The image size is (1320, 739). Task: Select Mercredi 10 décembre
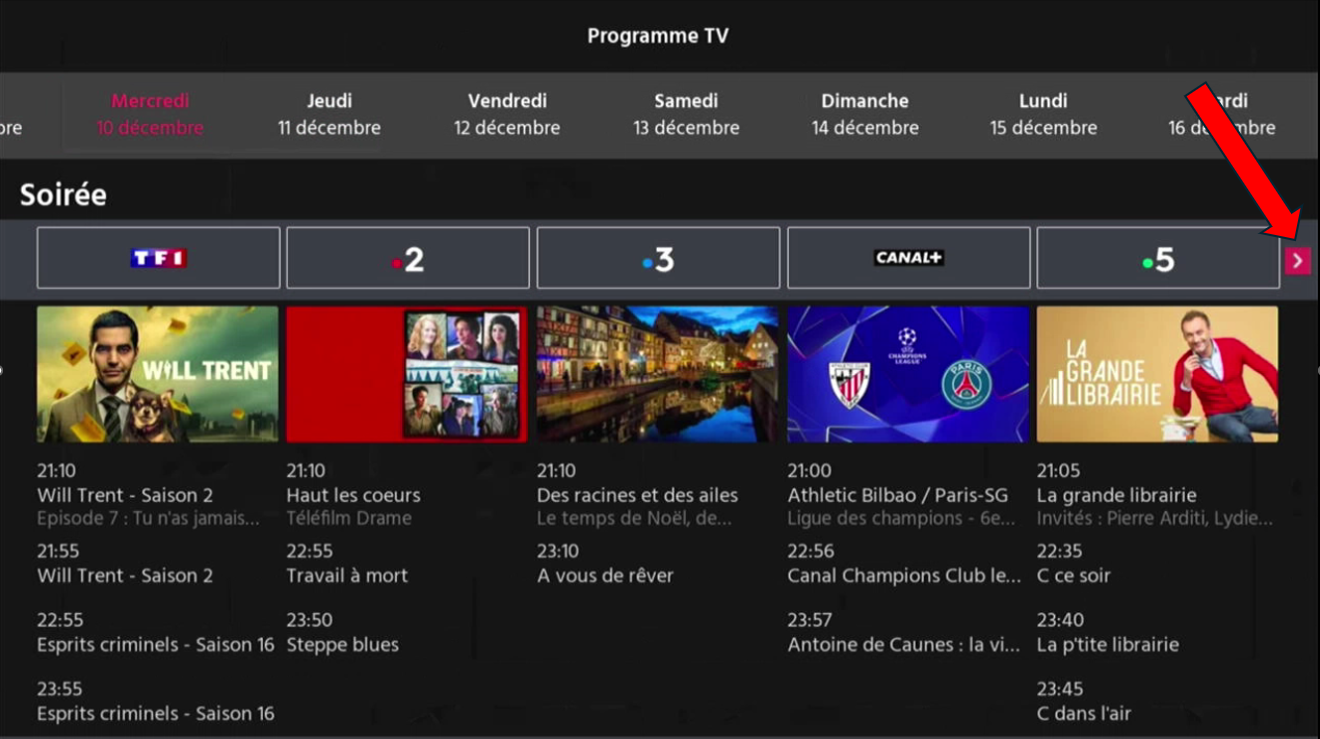(x=150, y=114)
